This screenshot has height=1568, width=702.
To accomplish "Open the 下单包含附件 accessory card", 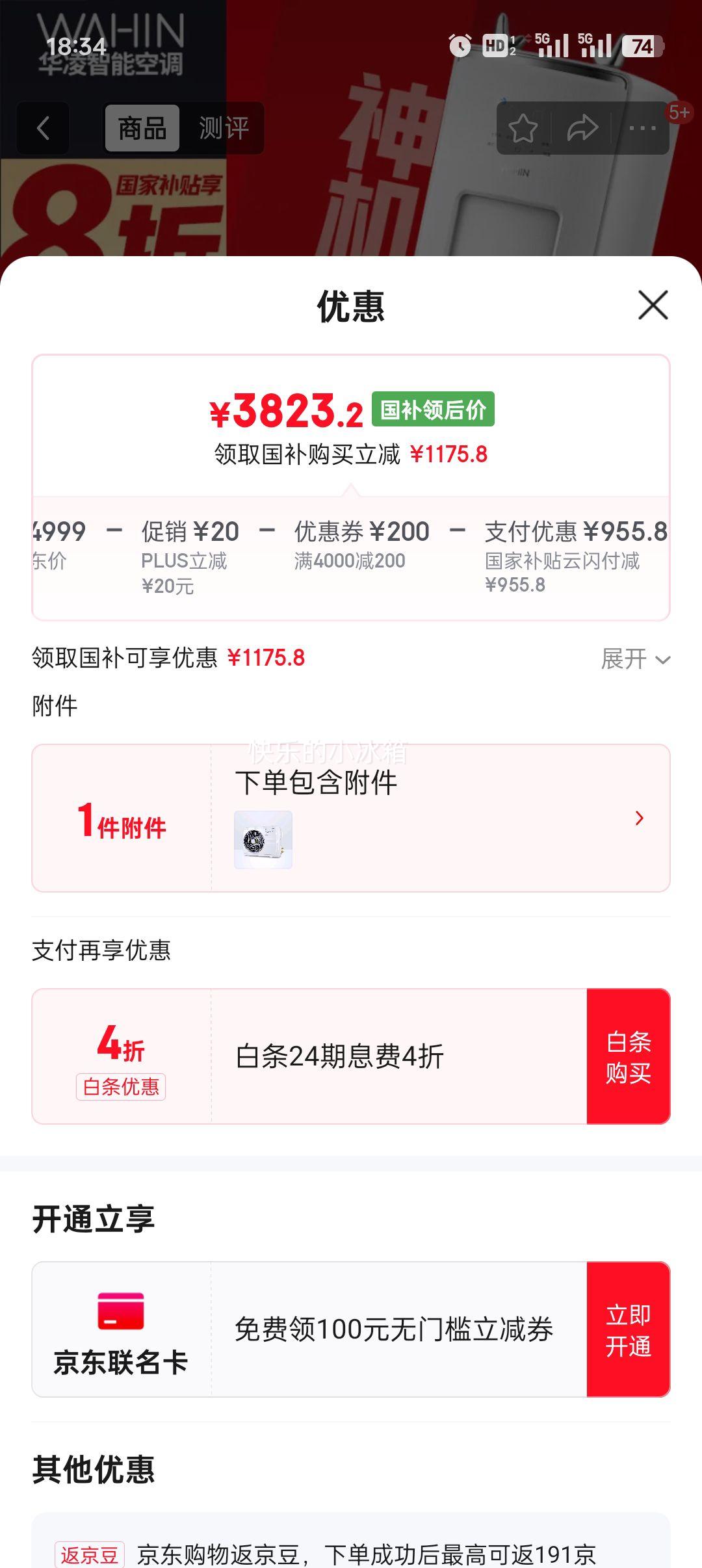I will (351, 818).
